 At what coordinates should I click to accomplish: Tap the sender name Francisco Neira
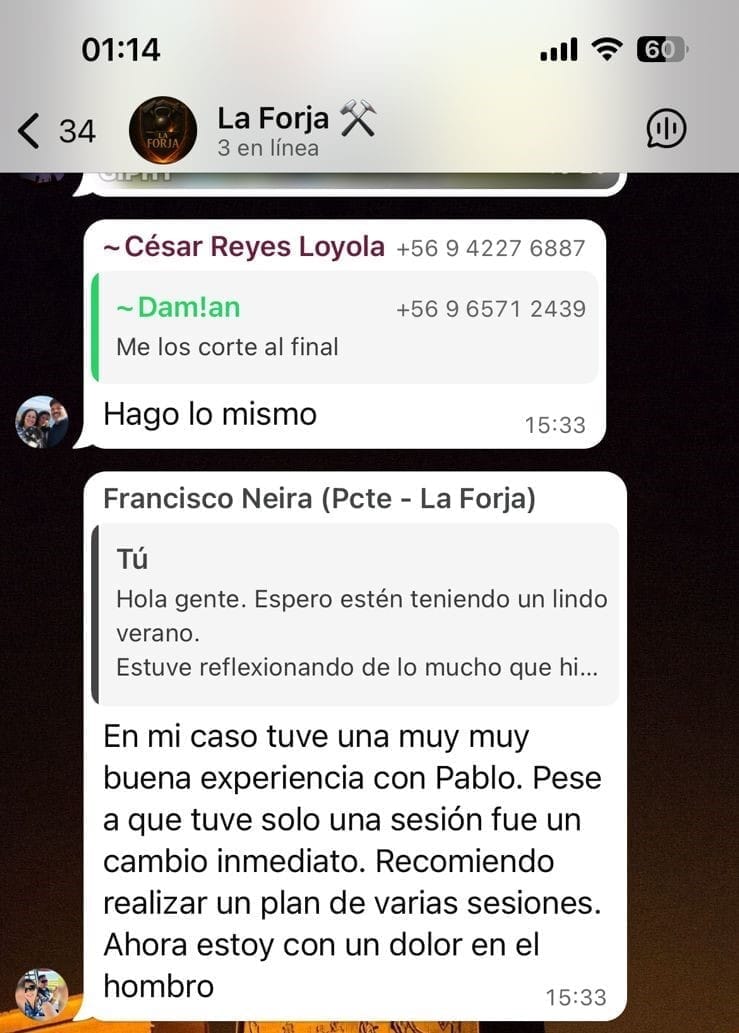click(x=319, y=498)
